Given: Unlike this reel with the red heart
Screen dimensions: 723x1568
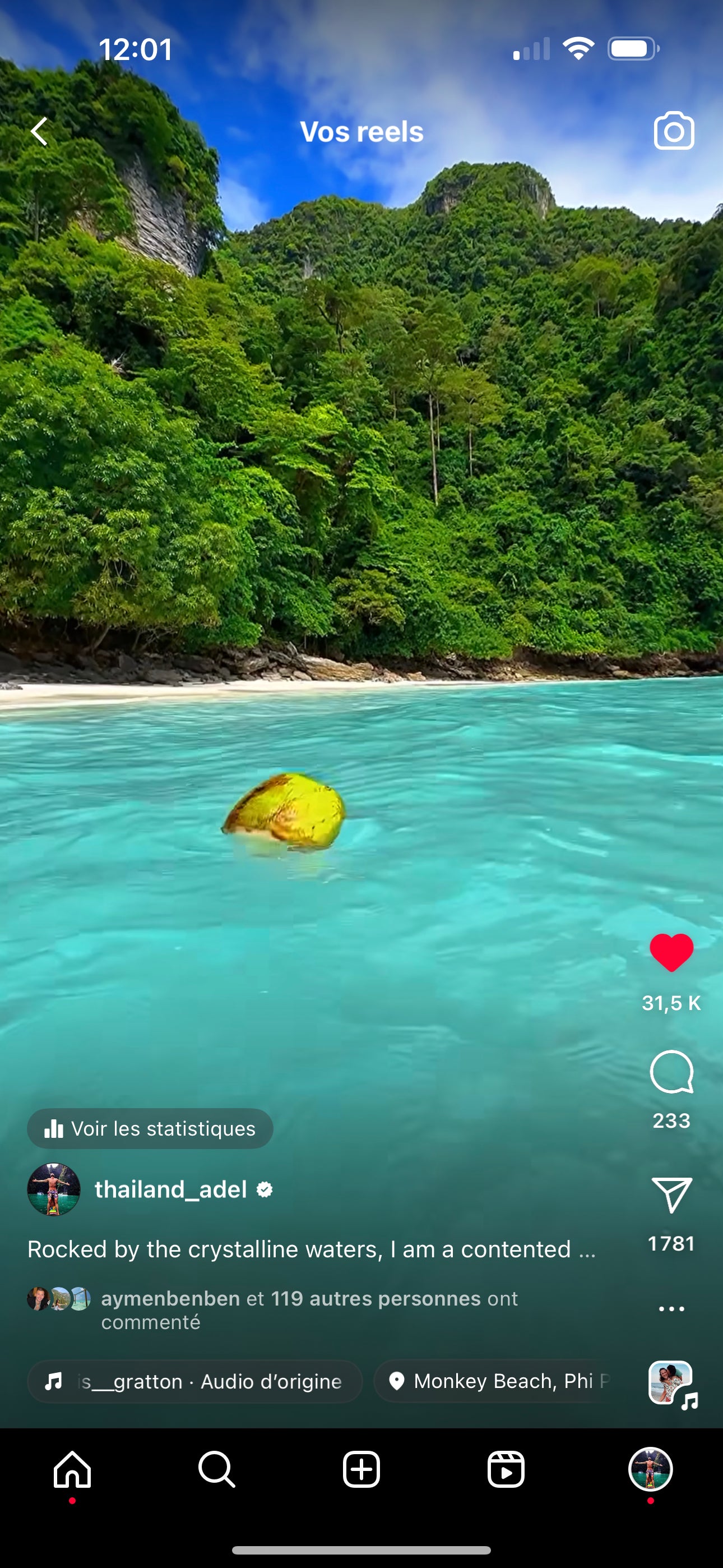Looking at the screenshot, I should [x=671, y=952].
